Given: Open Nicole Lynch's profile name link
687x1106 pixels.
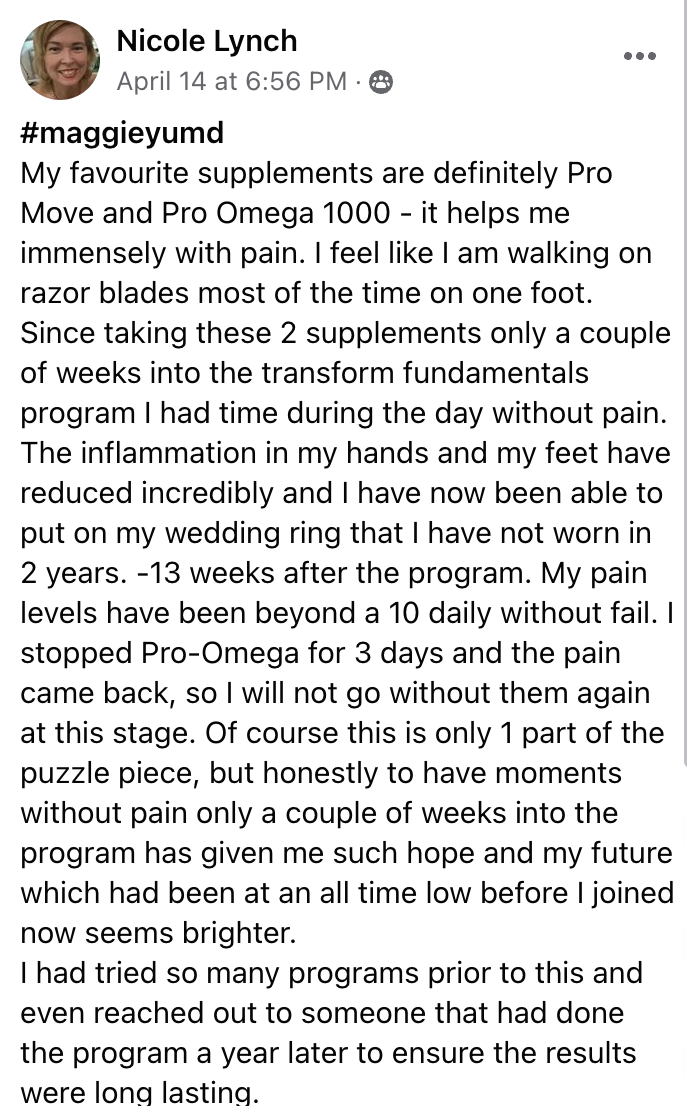Looking at the screenshot, I should click(x=207, y=41).
